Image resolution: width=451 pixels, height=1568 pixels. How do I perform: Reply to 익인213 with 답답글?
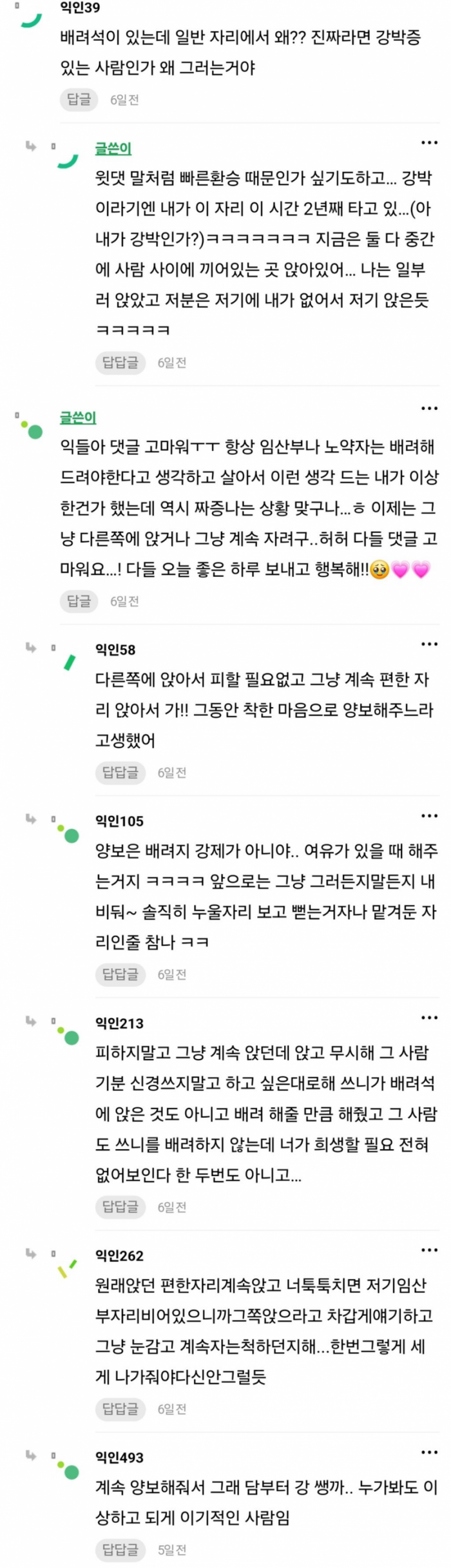pos(120,1206)
